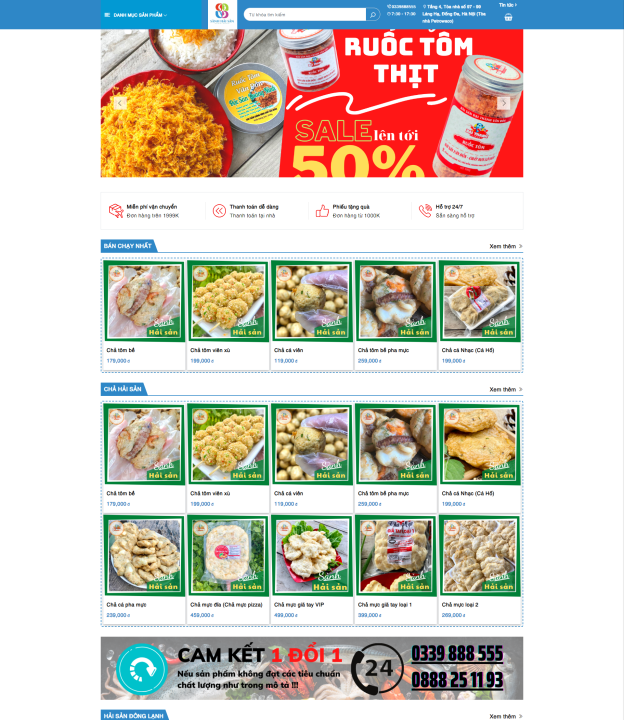Viewport: 624px width, 720px height.
Task: View more in Chả hải sản
Action: coord(505,389)
